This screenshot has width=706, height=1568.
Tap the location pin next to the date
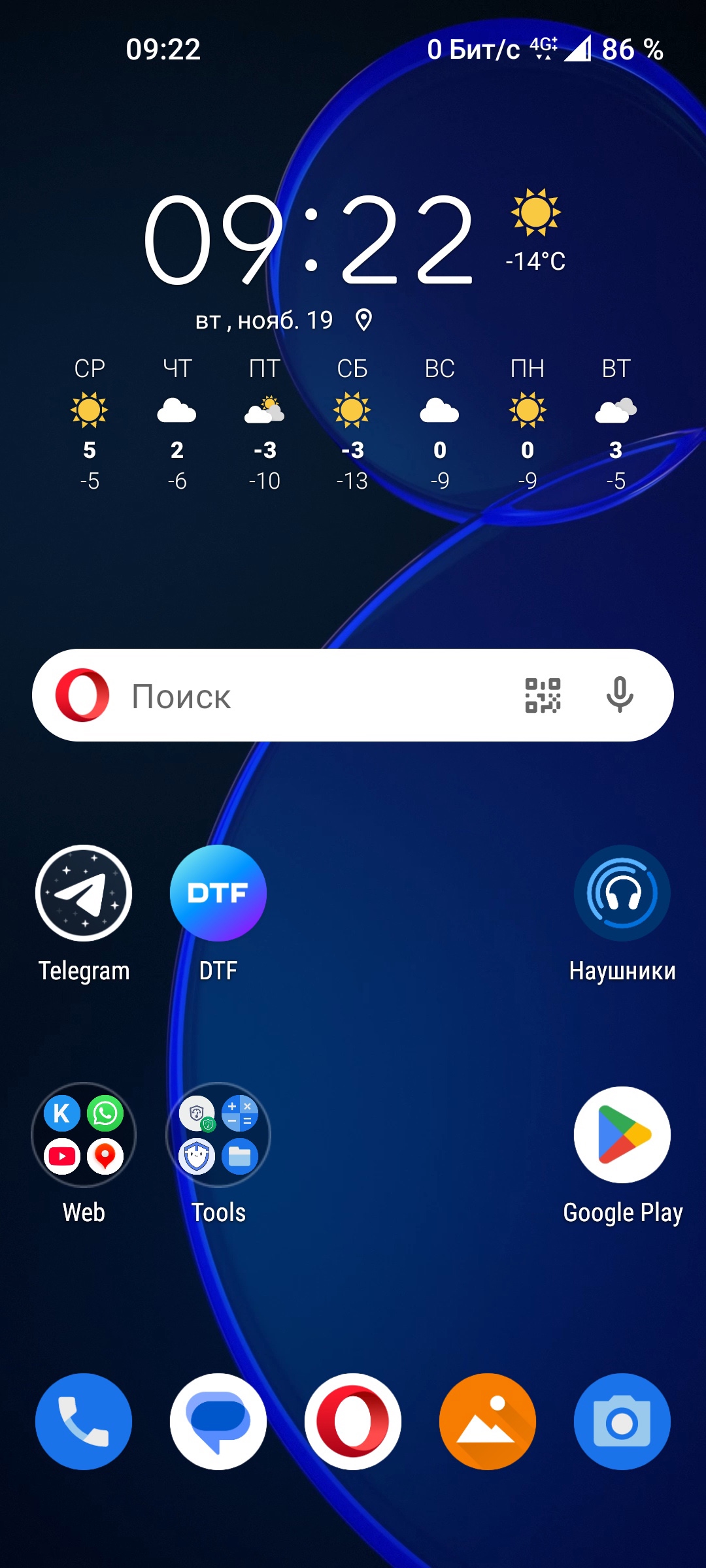363,320
